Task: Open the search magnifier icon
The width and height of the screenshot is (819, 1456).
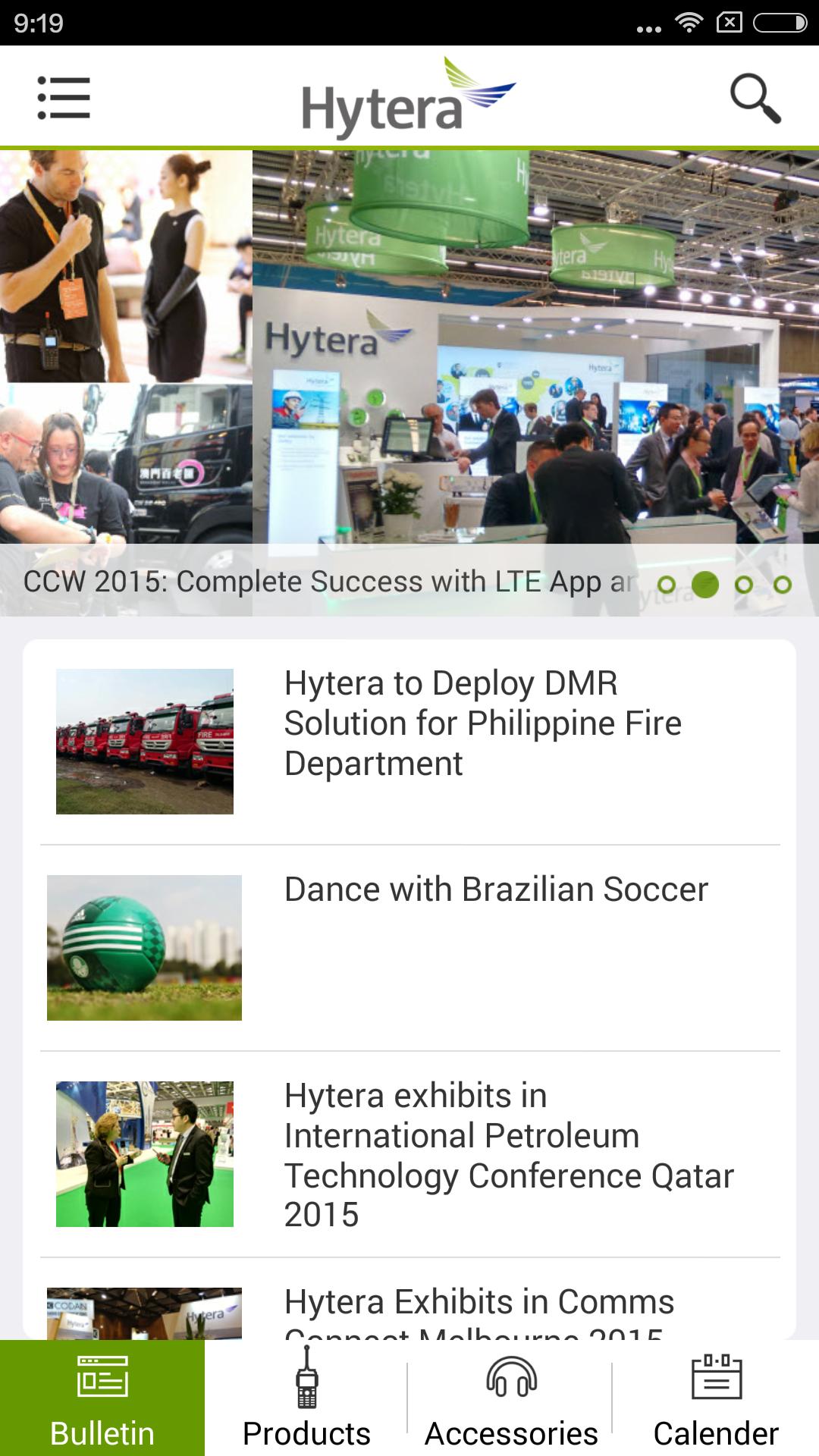Action: (755, 98)
